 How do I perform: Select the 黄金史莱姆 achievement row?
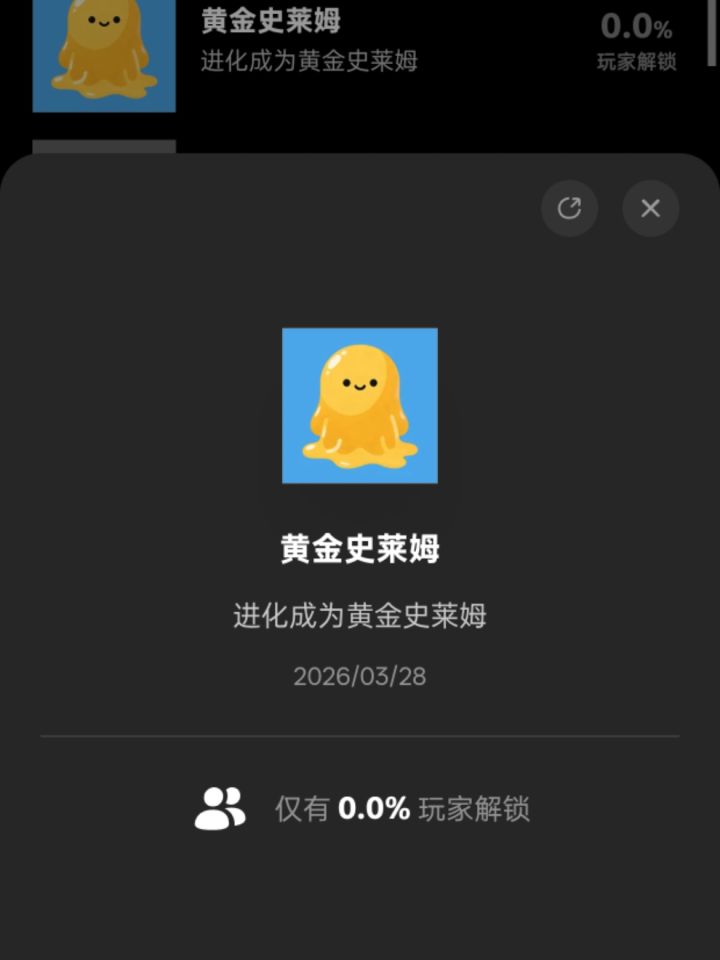(360, 55)
